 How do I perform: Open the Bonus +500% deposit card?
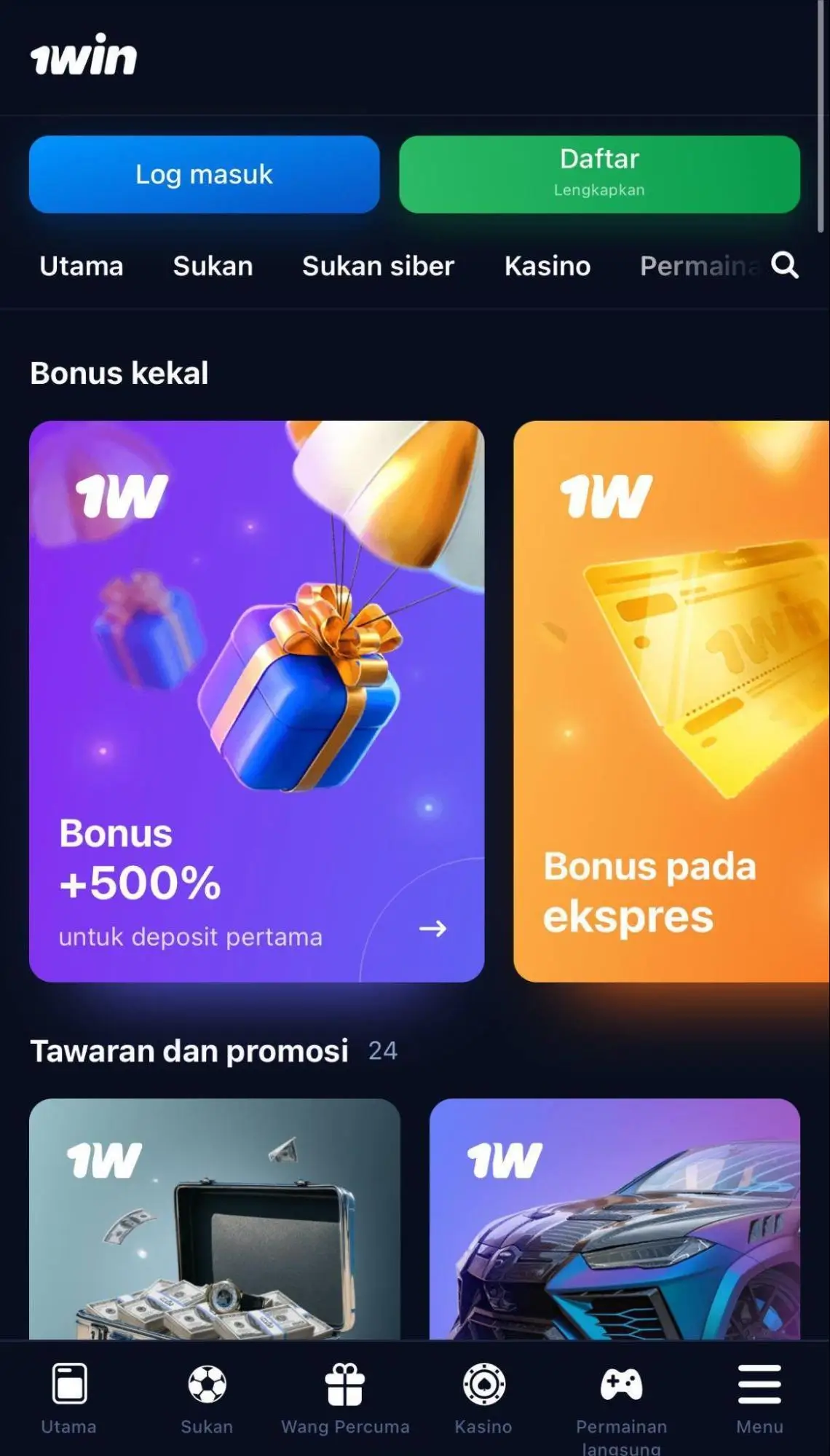tap(256, 701)
